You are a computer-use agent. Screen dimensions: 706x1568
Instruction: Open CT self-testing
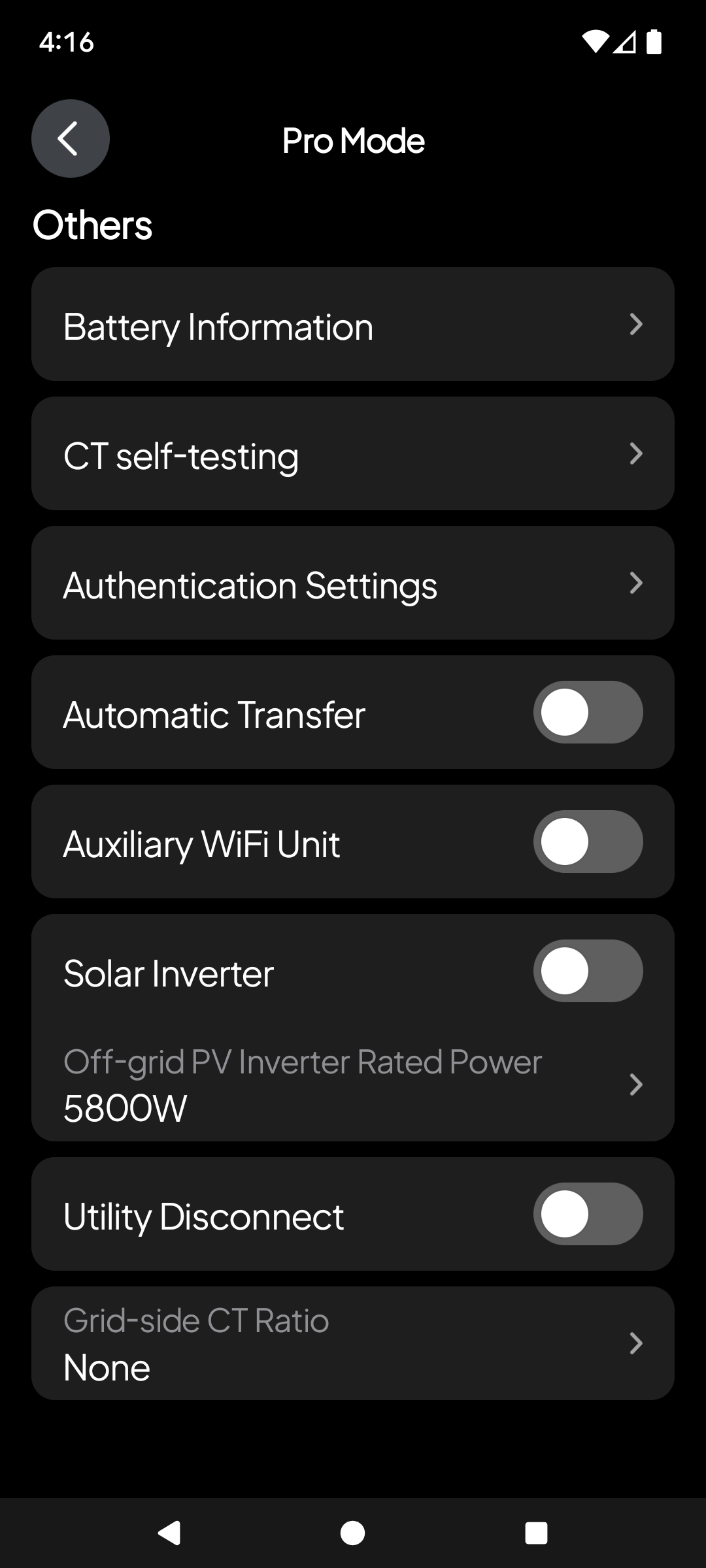tap(353, 453)
